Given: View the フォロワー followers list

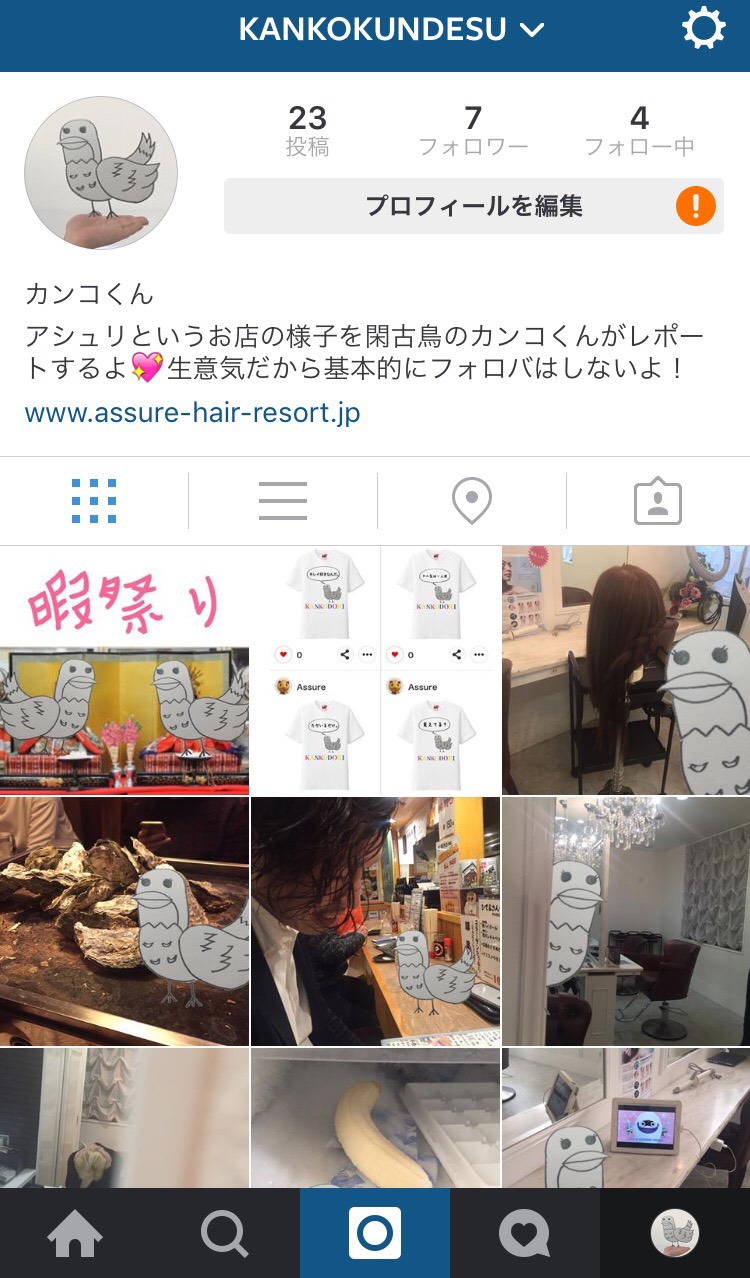Looking at the screenshot, I should click(473, 132).
